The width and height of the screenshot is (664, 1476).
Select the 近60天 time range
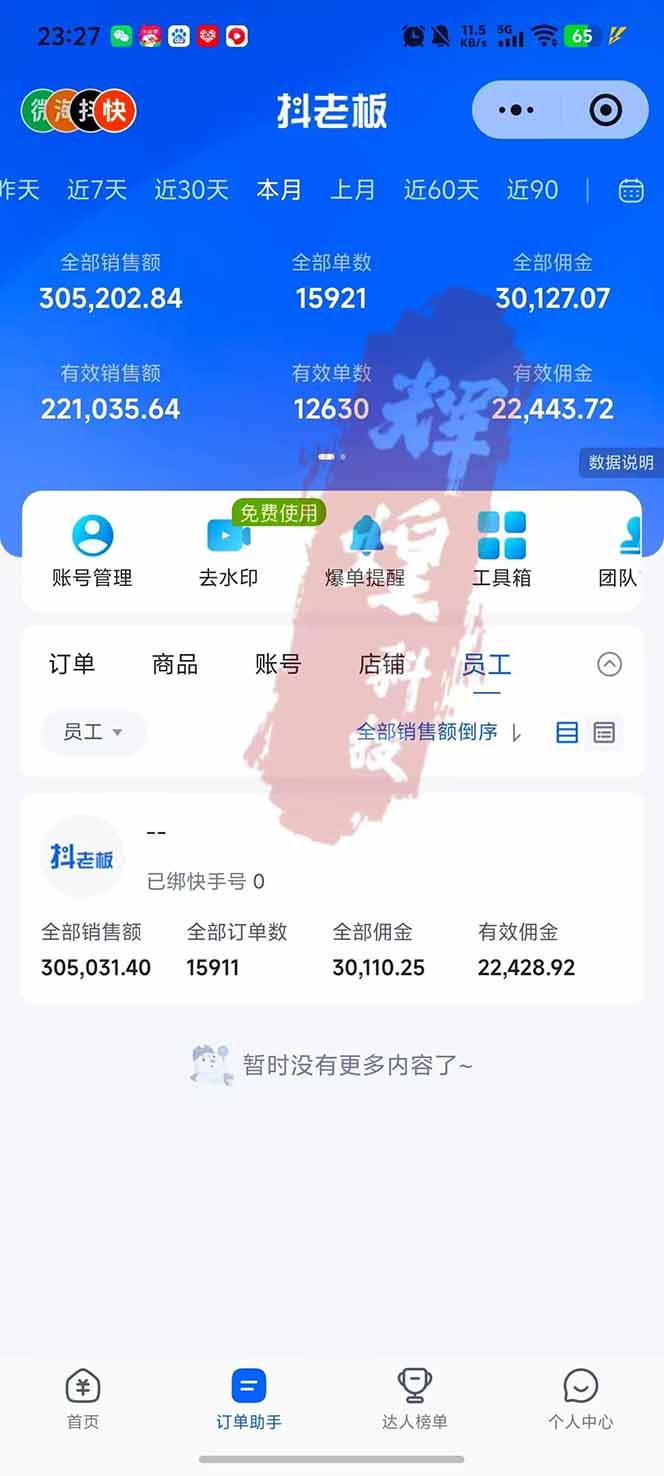click(441, 190)
